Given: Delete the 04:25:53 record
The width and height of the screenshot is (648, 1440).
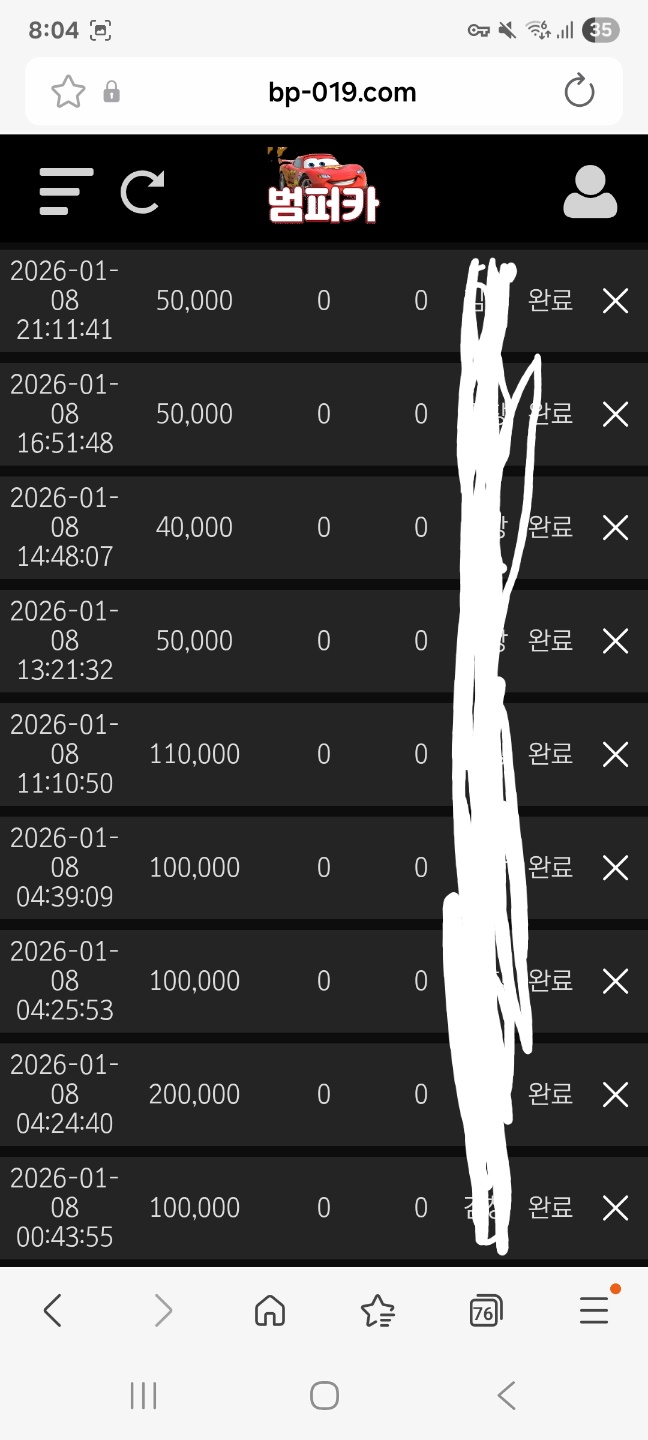Looking at the screenshot, I should click(615, 981).
